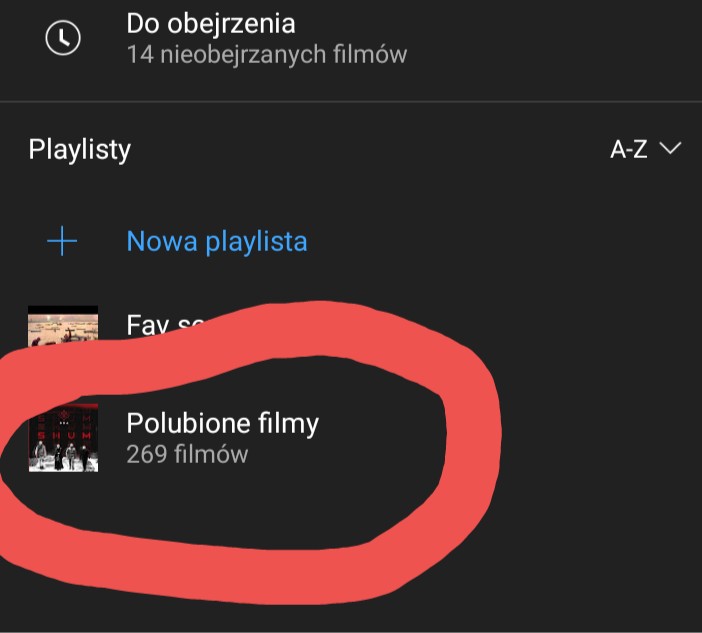Create a Nowa playlista
Screen dimensions: 702x633
coord(216,241)
